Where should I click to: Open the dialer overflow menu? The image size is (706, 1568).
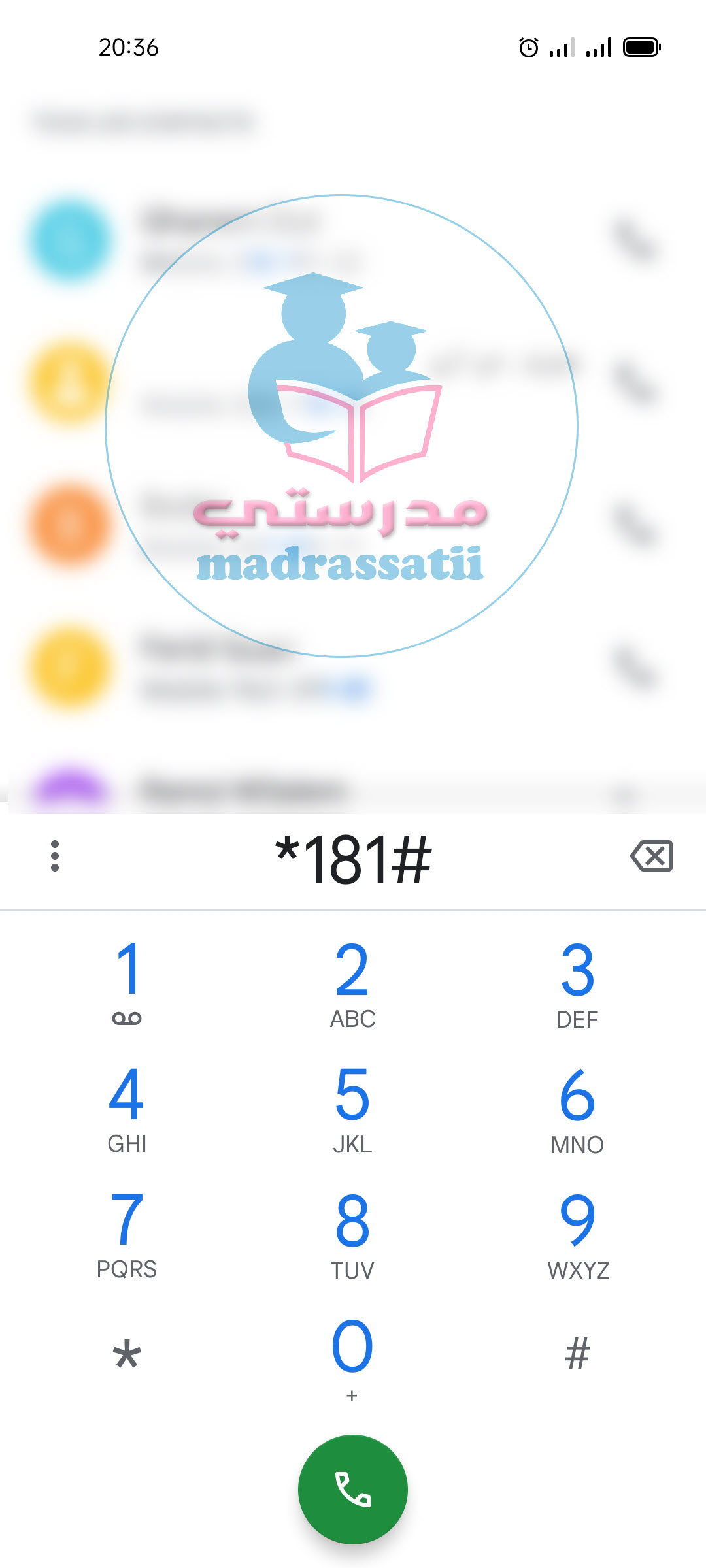click(55, 856)
